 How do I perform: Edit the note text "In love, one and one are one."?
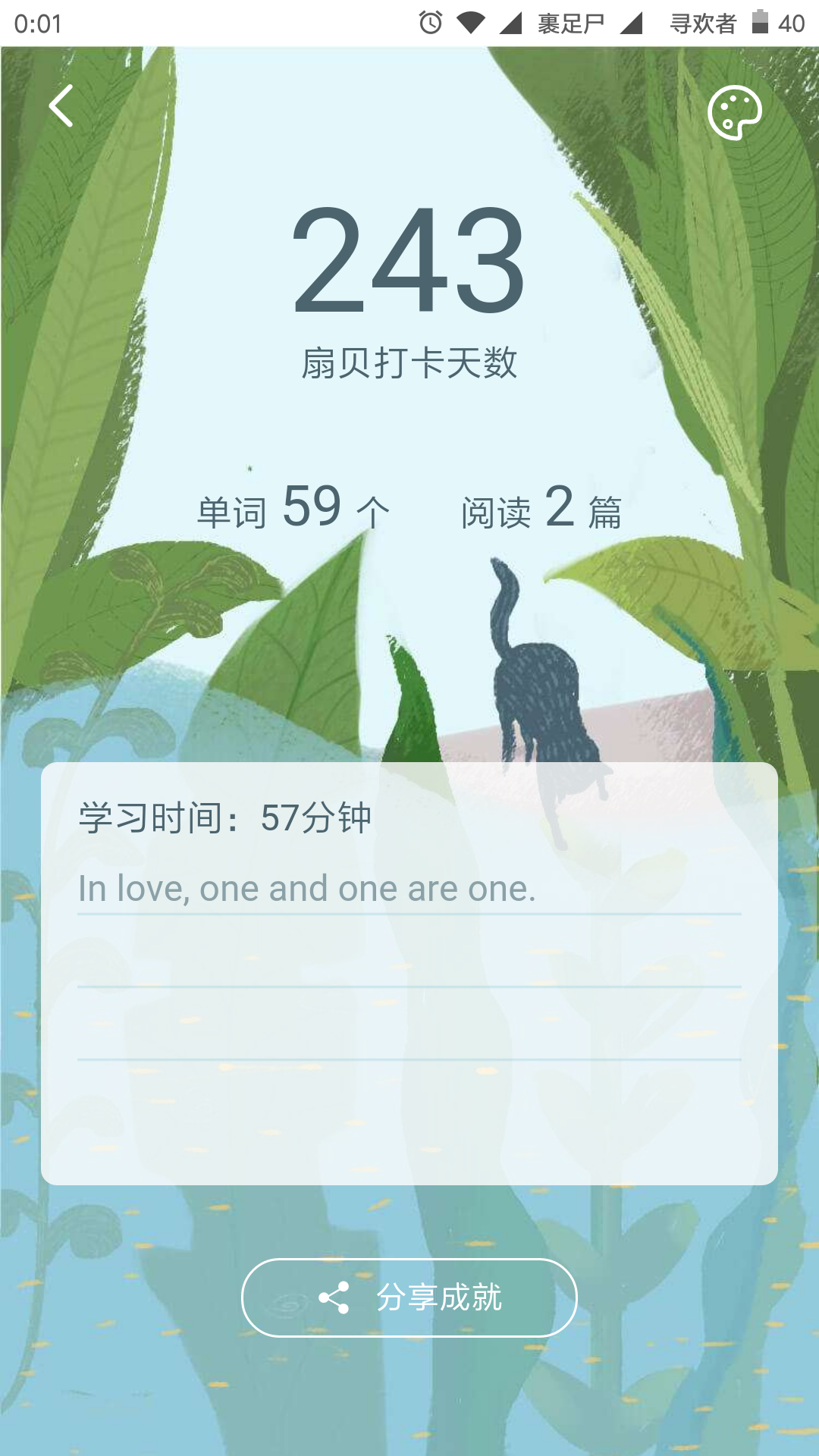307,888
